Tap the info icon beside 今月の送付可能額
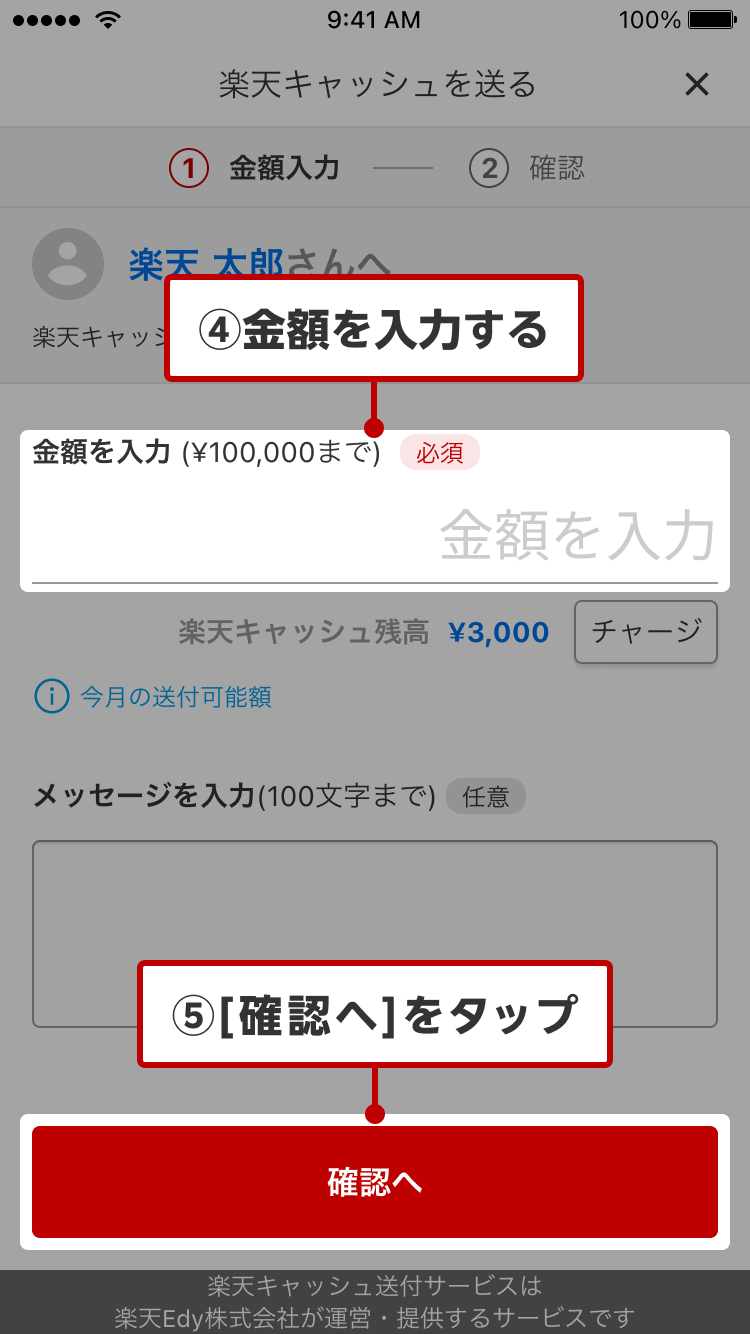Viewport: 750px width, 1334px height. click(50, 696)
